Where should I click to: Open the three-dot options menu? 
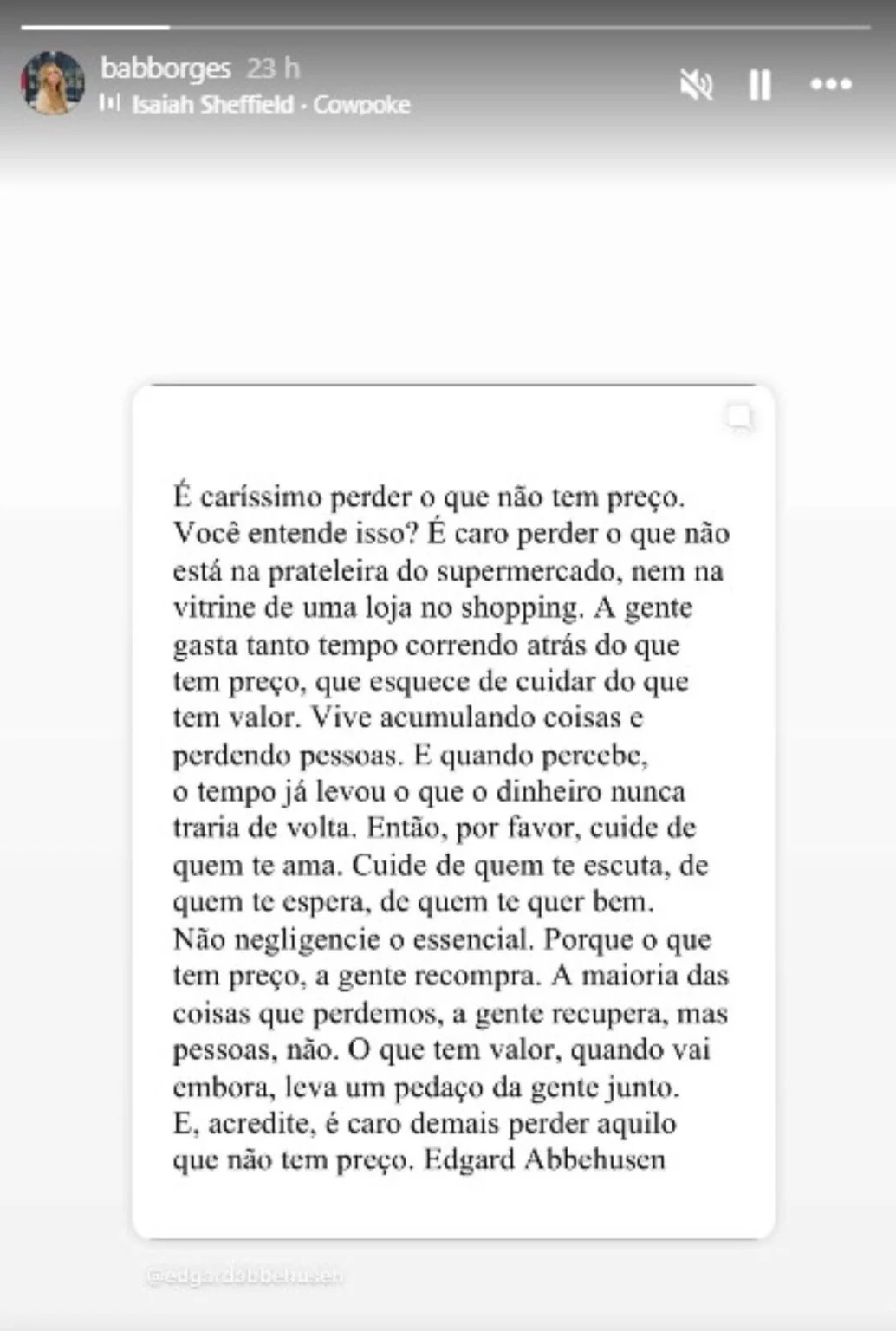pos(830,85)
